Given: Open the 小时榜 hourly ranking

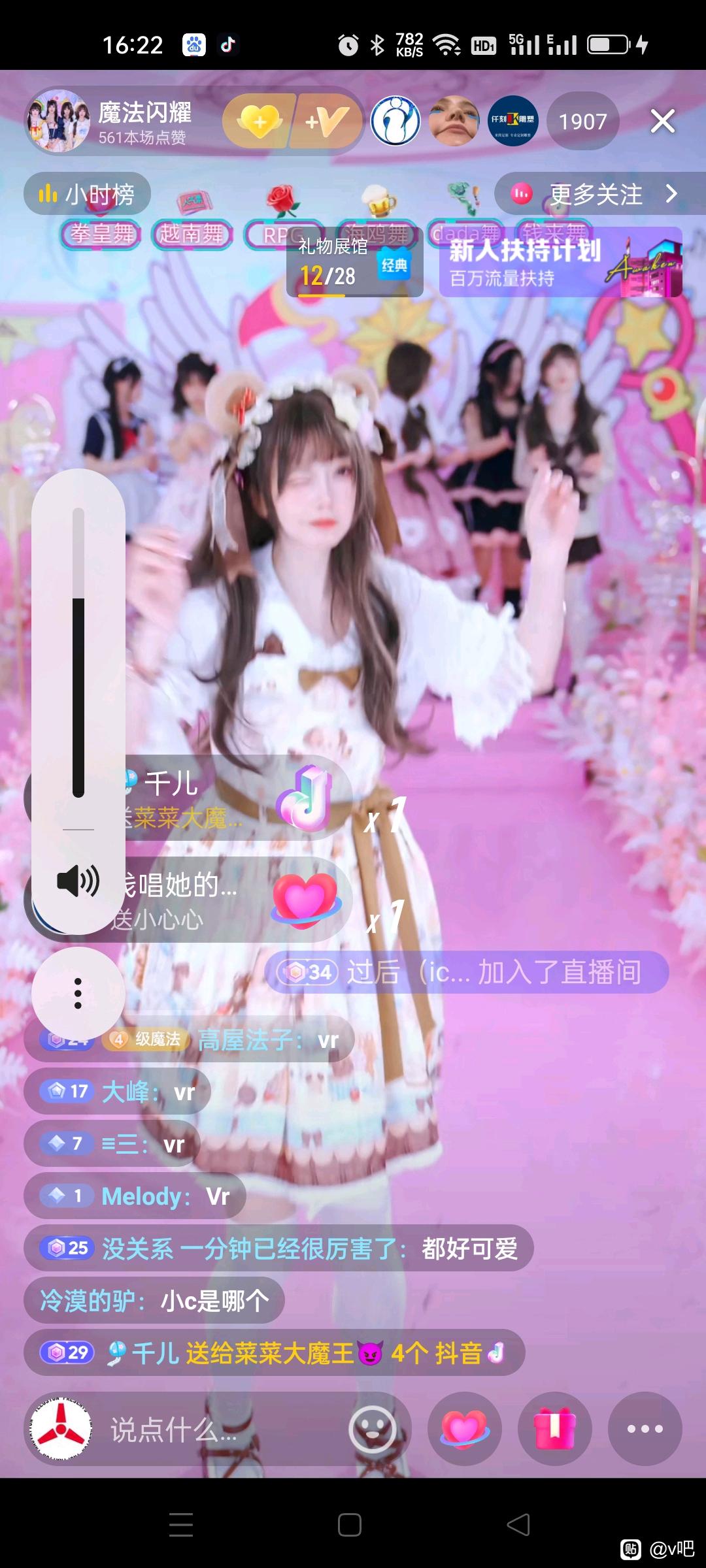Looking at the screenshot, I should coord(88,194).
